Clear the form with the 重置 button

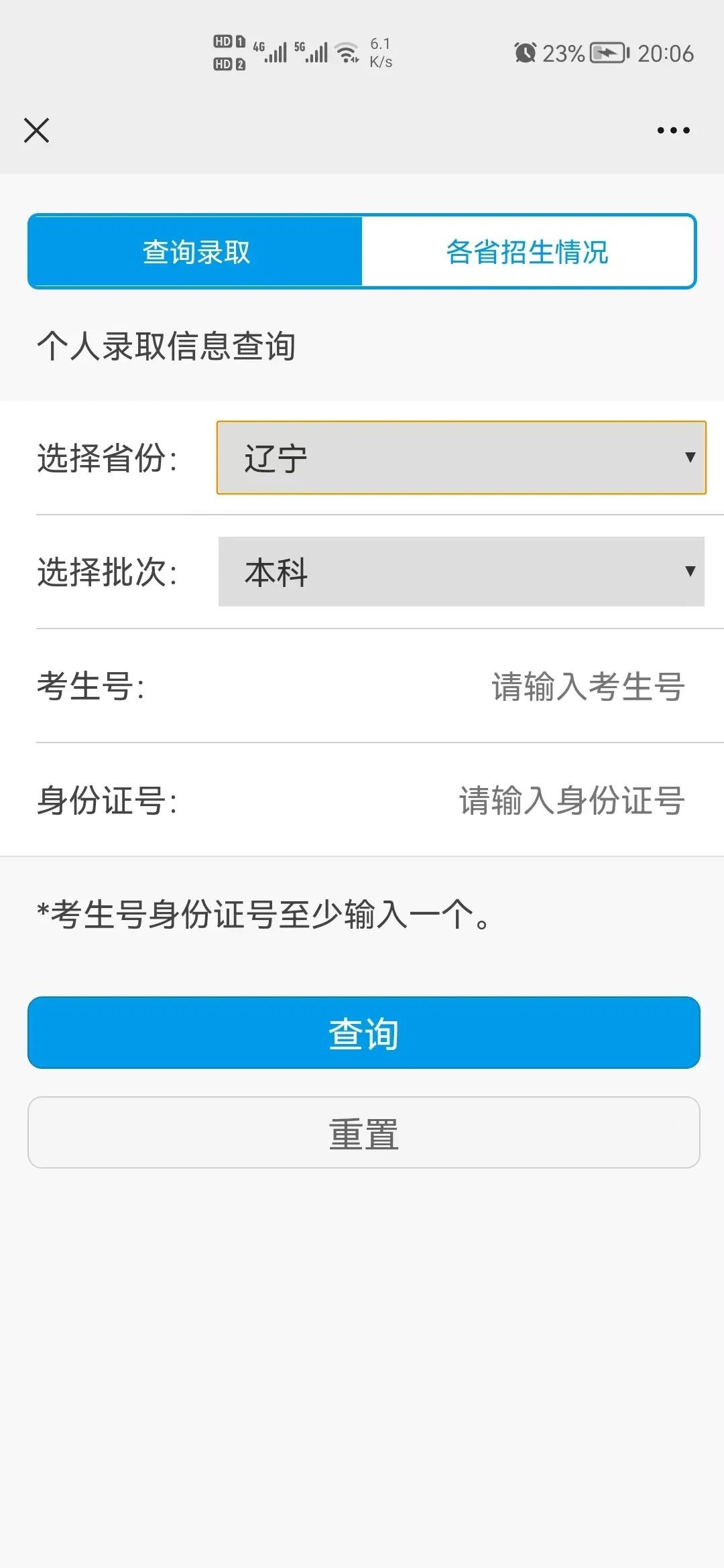363,1132
